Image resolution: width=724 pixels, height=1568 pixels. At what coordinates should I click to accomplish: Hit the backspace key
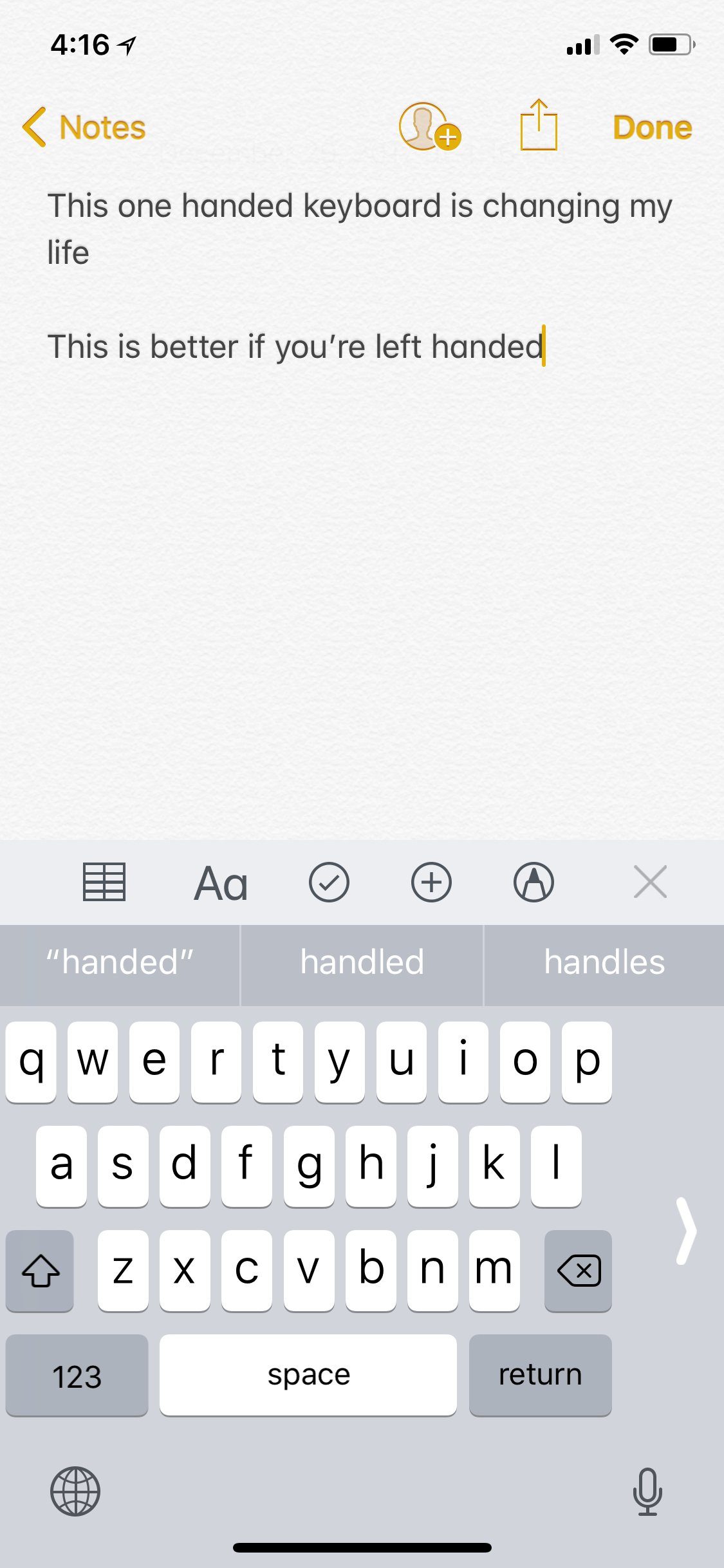tap(578, 1271)
